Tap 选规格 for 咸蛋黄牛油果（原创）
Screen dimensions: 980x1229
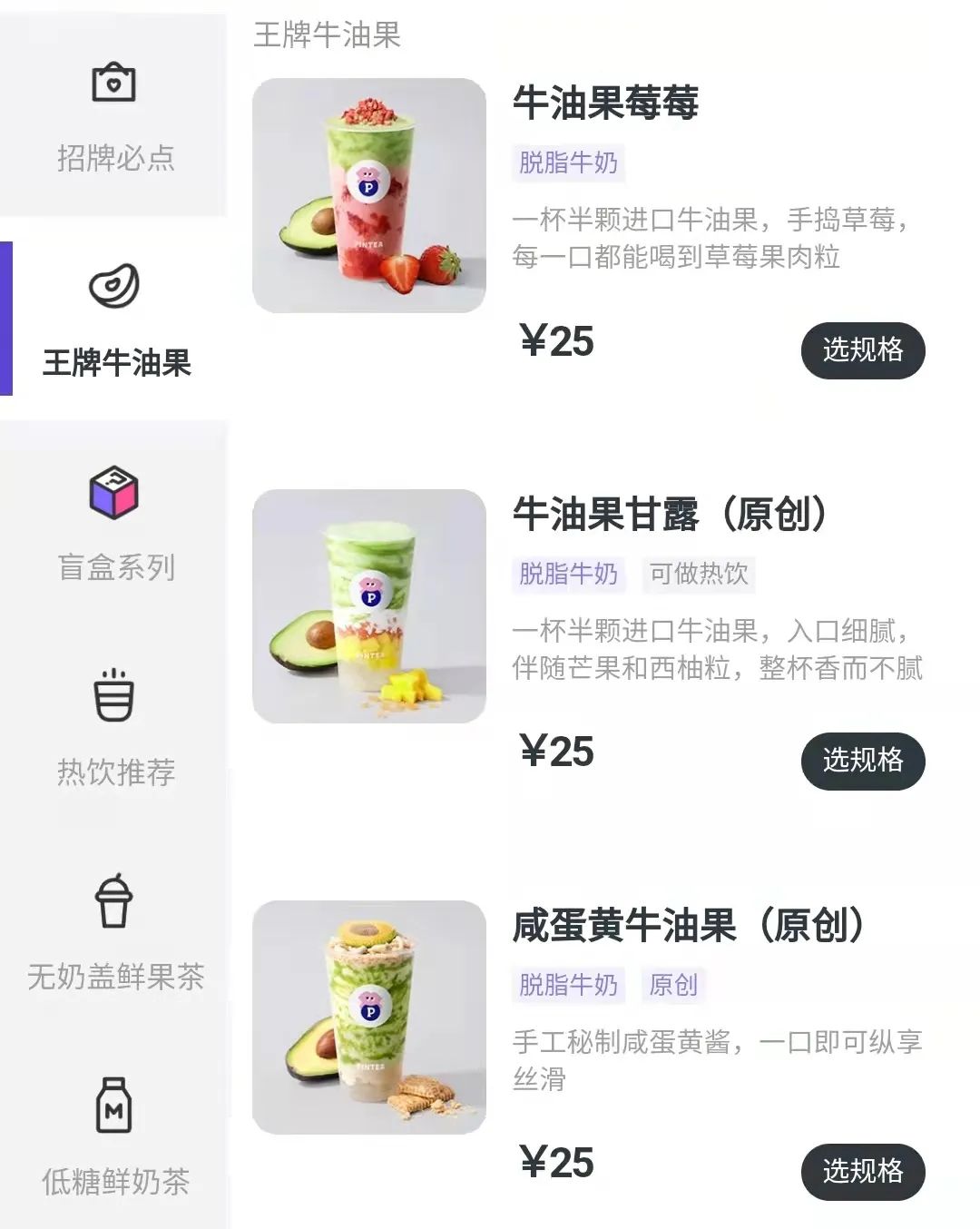[x=862, y=1171]
